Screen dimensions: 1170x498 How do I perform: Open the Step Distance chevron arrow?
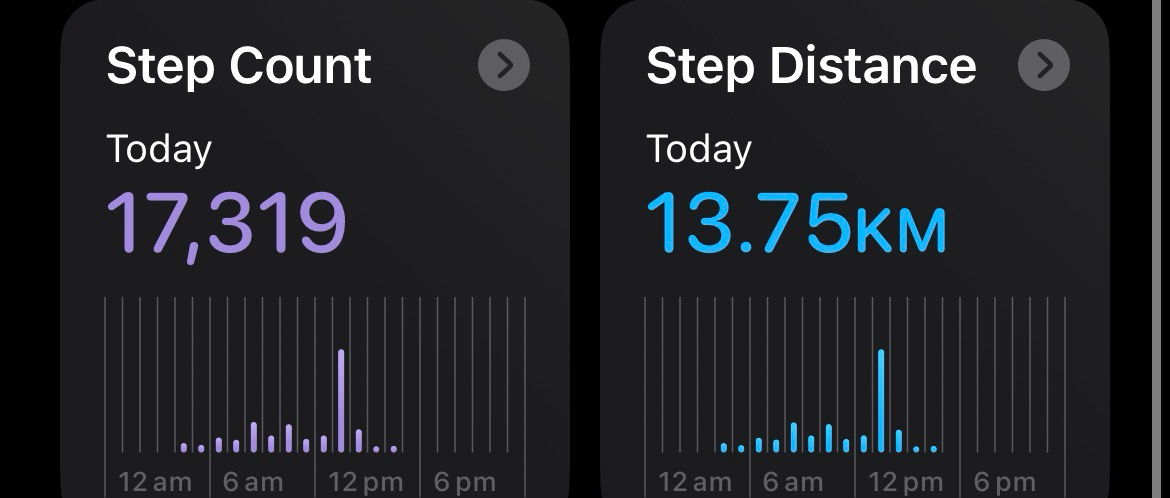coord(1043,66)
